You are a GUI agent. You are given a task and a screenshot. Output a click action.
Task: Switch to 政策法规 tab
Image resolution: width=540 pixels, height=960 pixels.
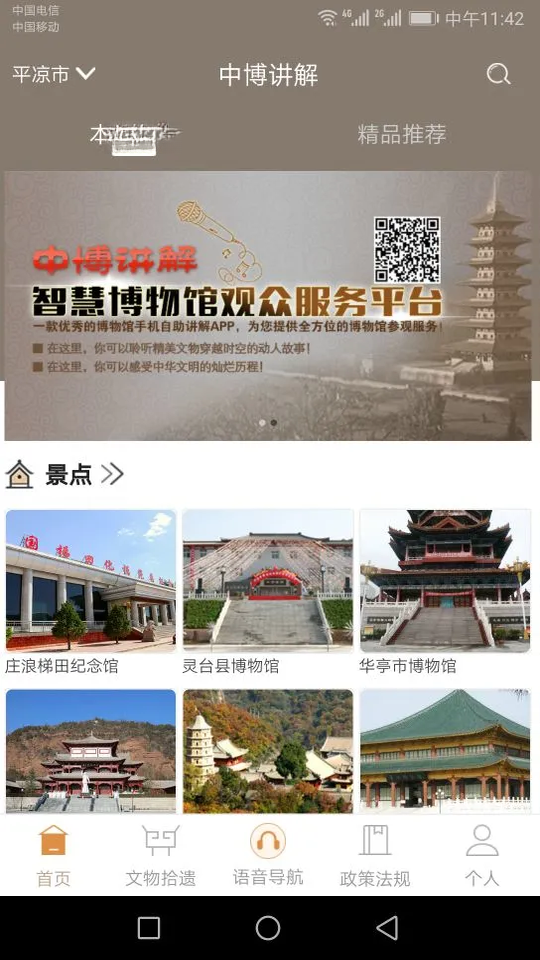pyautogui.click(x=375, y=856)
